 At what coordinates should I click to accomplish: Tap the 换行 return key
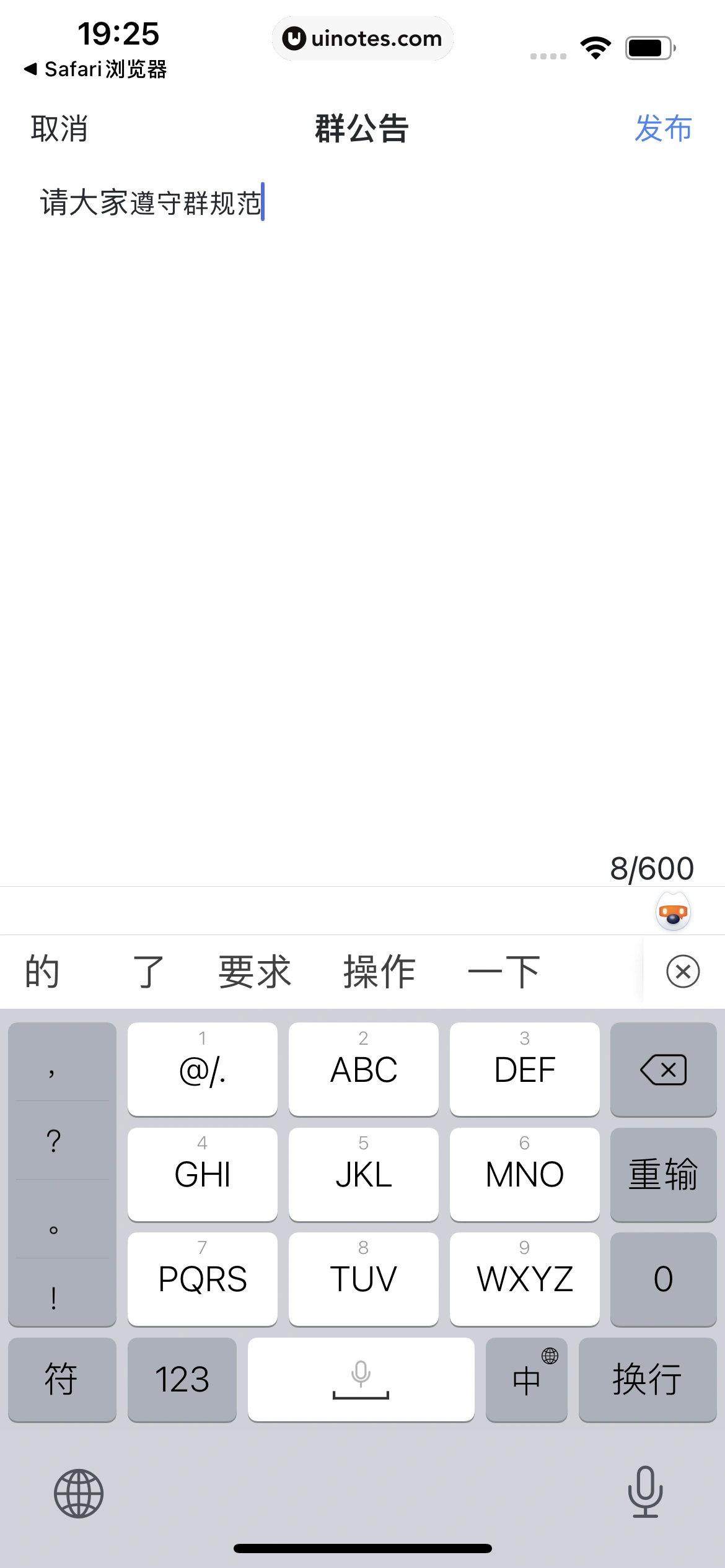(647, 1380)
